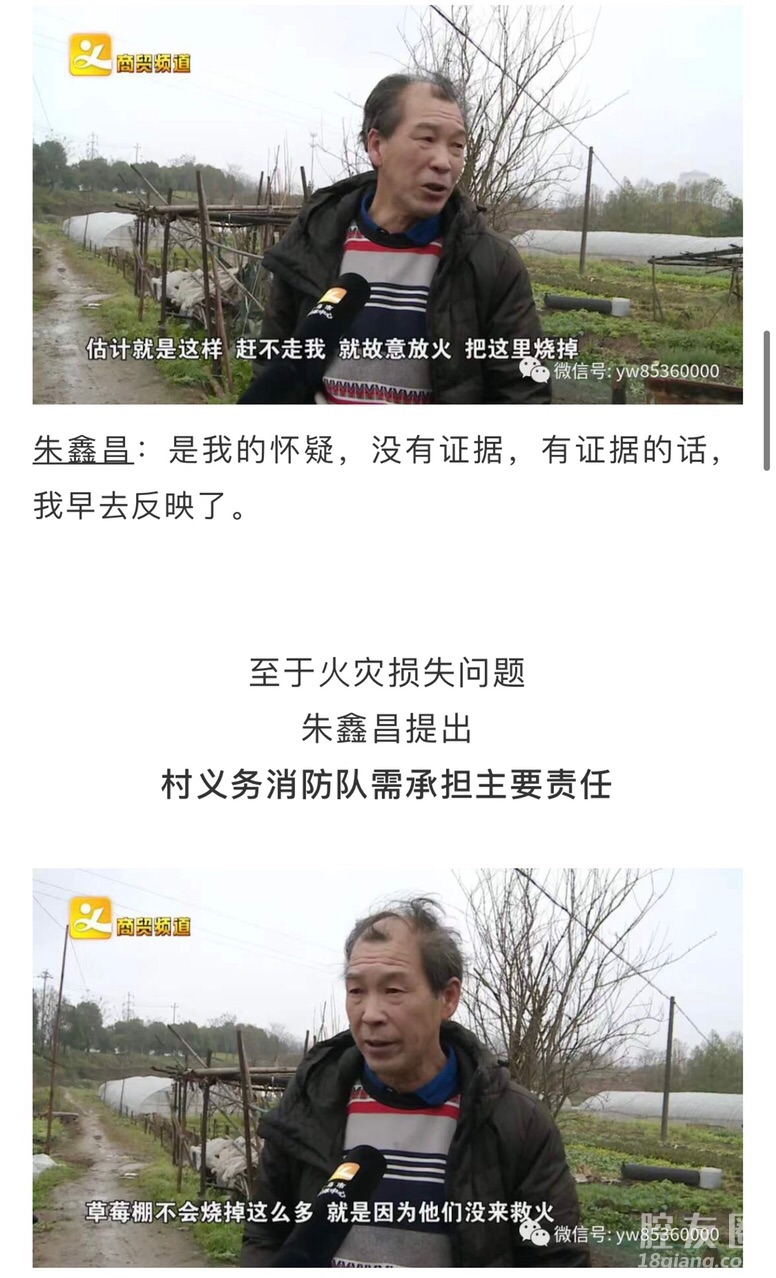Viewport: 776px width, 1278px height.
Task: View the interview image about 故意放火
Action: tap(387, 205)
